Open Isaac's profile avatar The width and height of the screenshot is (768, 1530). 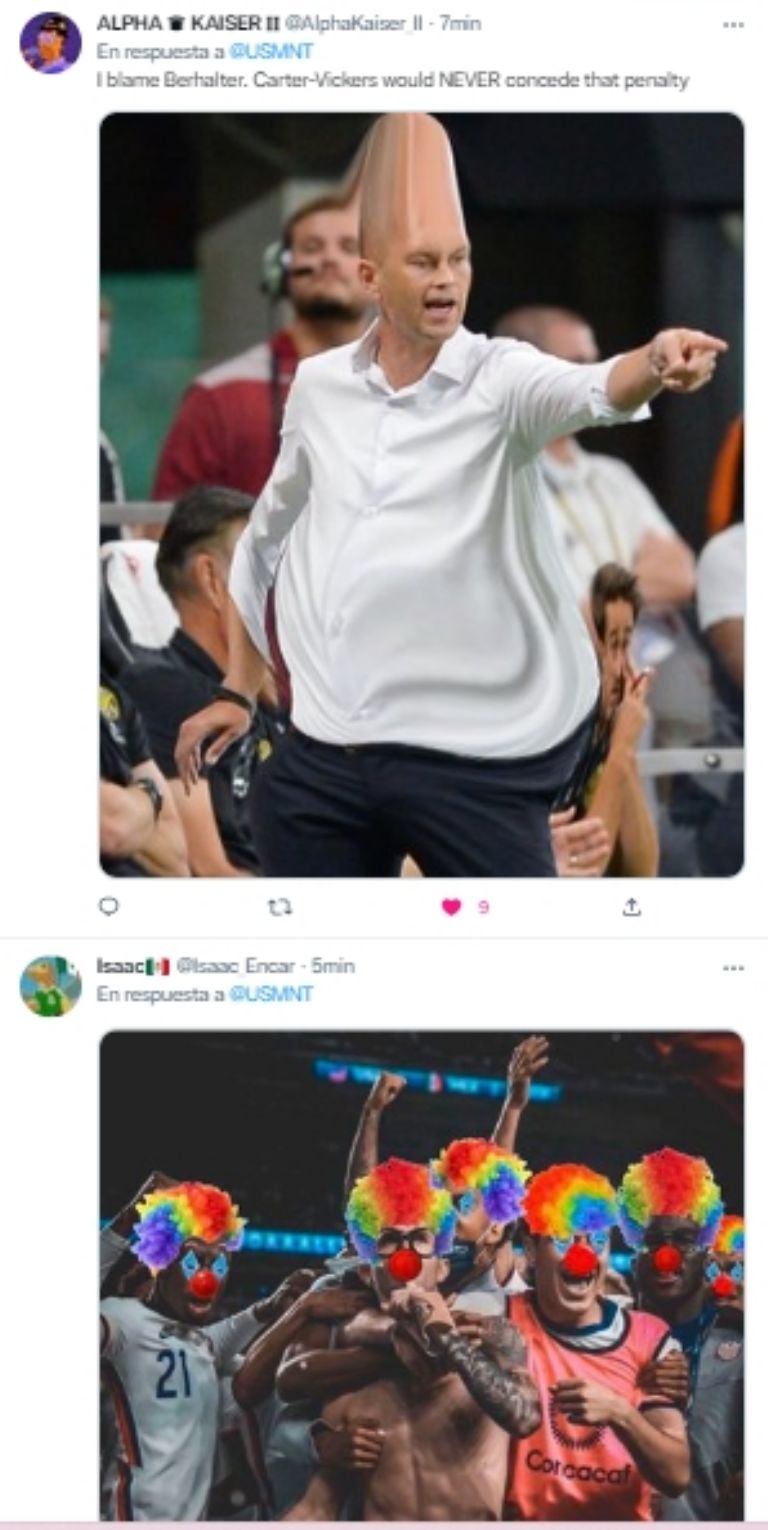(50, 985)
